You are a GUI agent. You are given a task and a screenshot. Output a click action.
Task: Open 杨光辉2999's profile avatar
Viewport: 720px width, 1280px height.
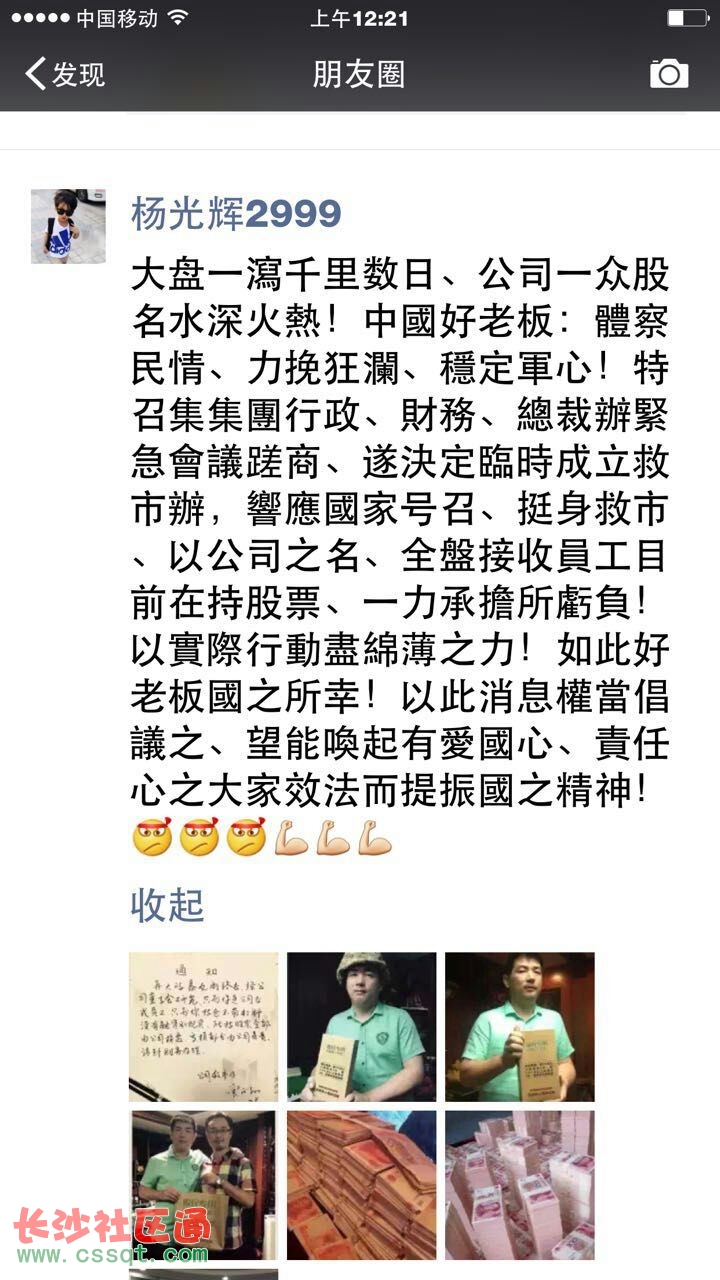click(68, 226)
